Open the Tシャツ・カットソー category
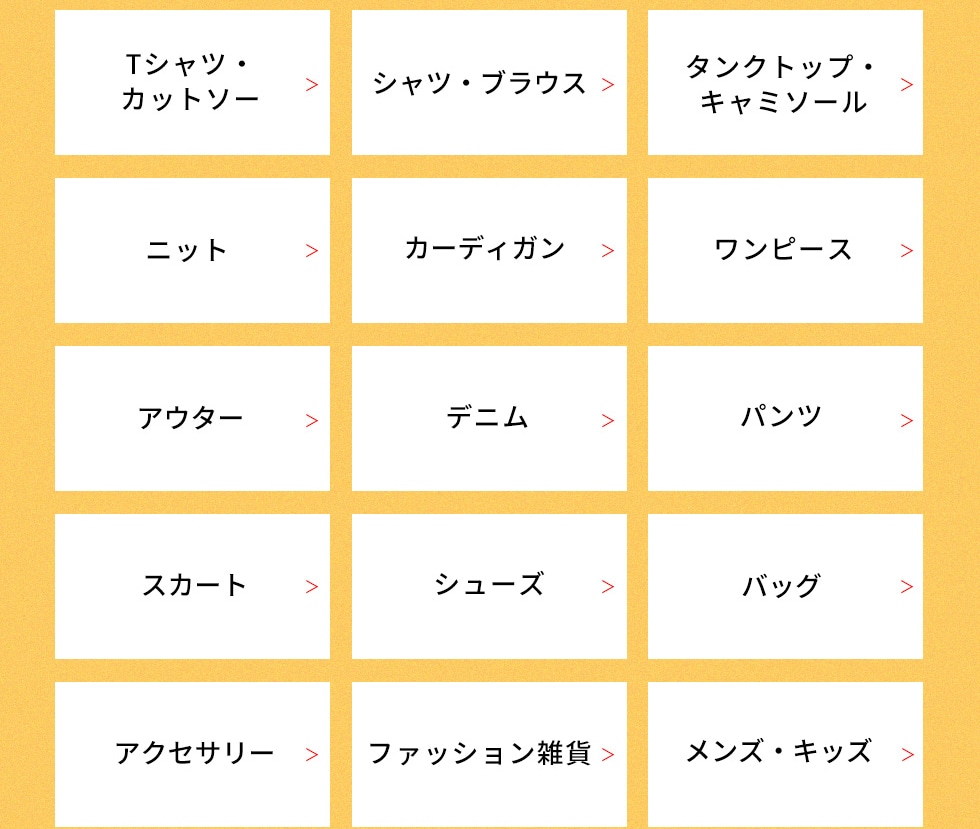The image size is (980, 829). (192, 83)
